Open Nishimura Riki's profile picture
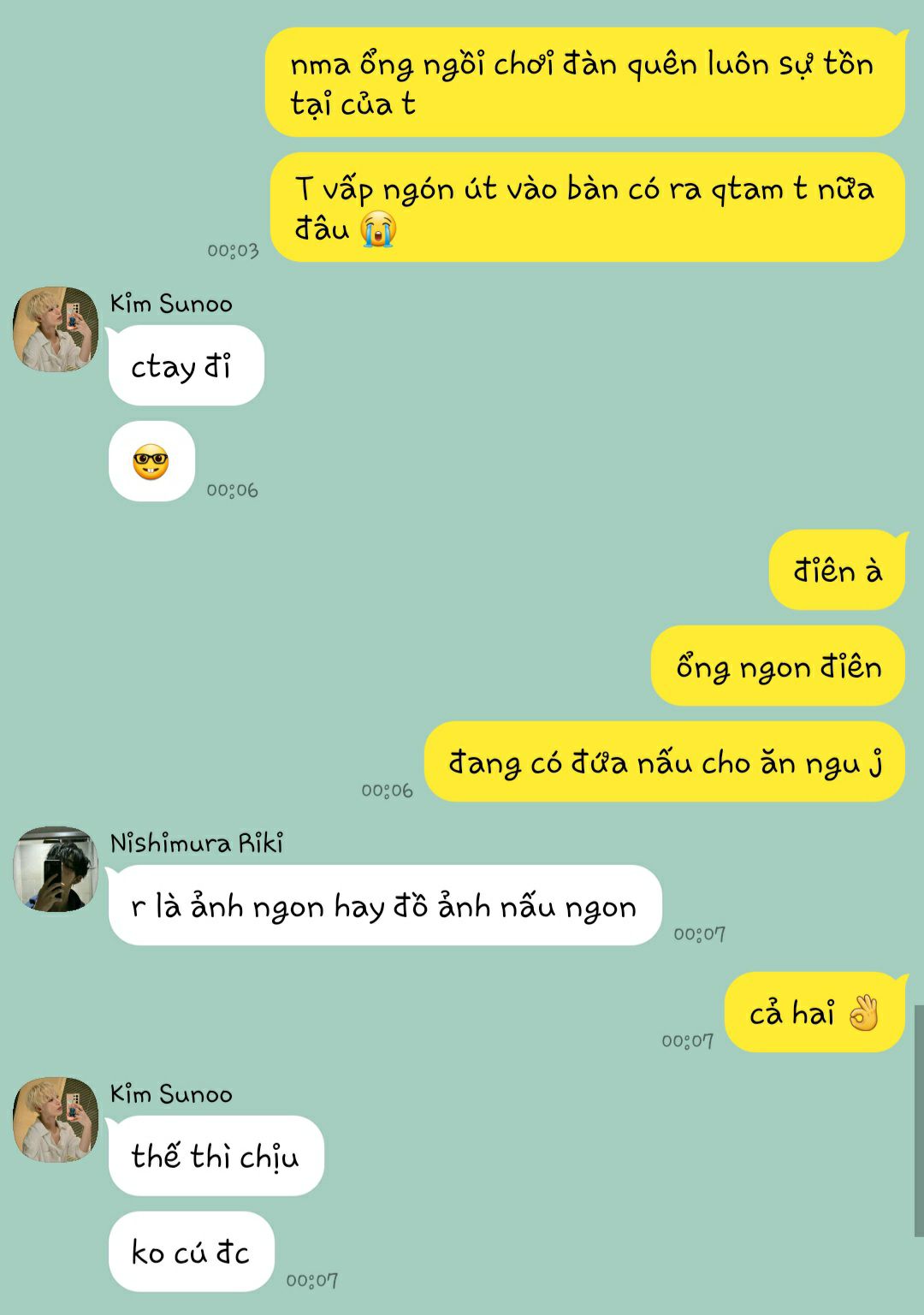This screenshot has width=924, height=1315. tap(56, 868)
